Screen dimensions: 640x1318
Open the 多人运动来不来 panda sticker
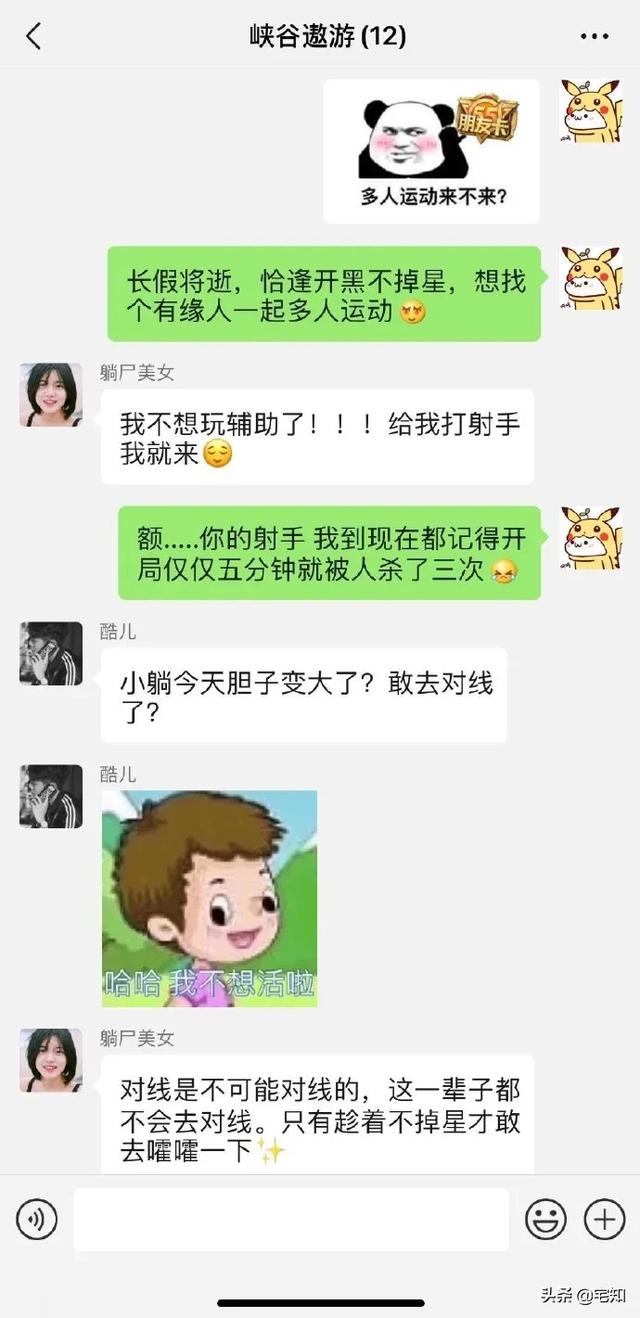[x=431, y=151]
